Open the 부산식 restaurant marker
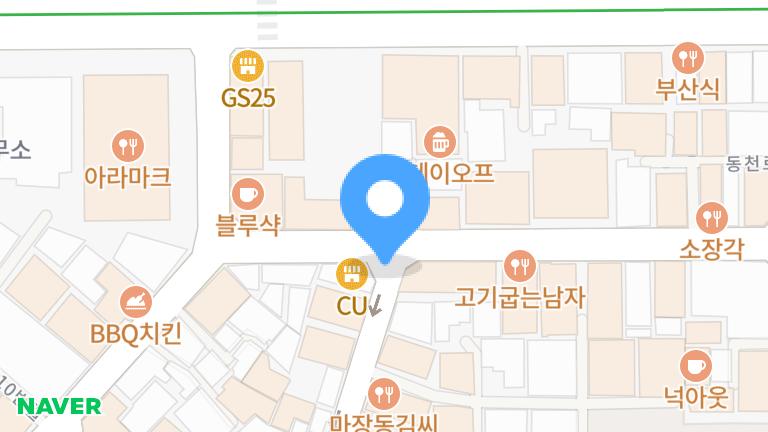This screenshot has width=768, height=432. coord(687,58)
